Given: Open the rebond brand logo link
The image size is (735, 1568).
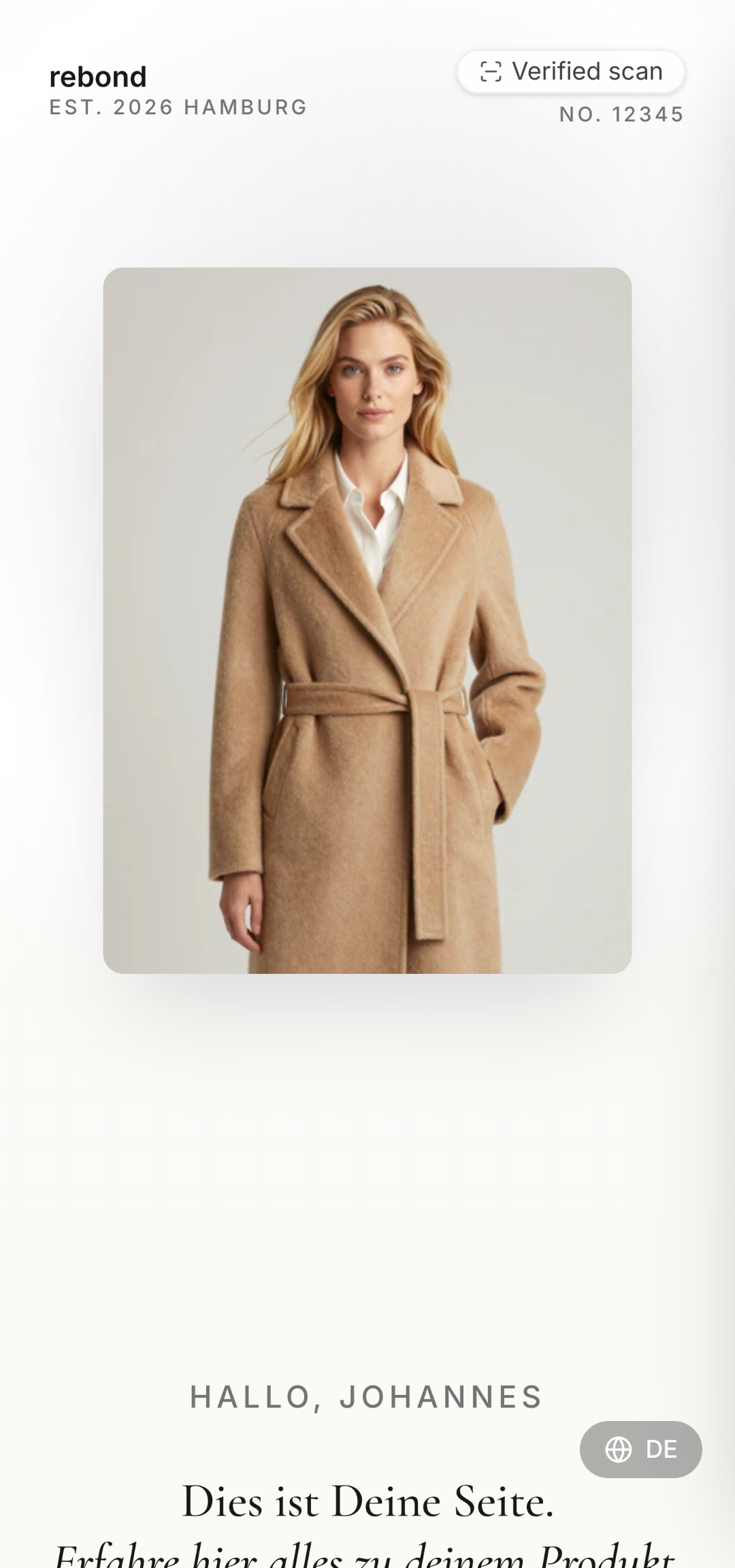Looking at the screenshot, I should [98, 77].
